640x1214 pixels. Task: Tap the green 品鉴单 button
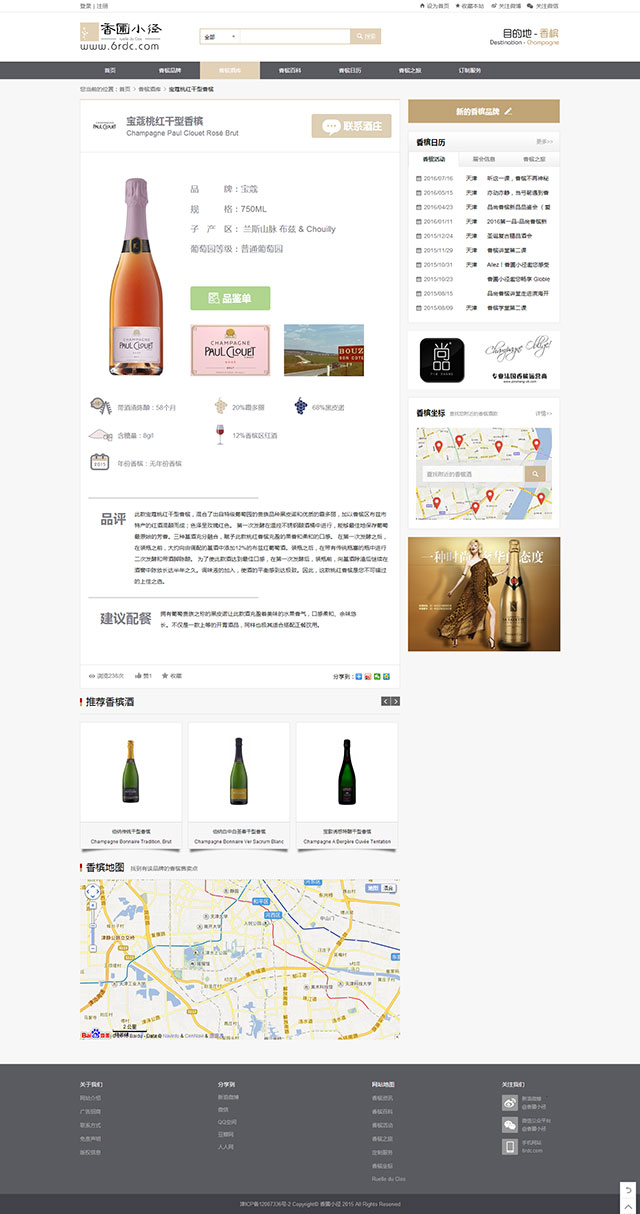[x=230, y=298]
